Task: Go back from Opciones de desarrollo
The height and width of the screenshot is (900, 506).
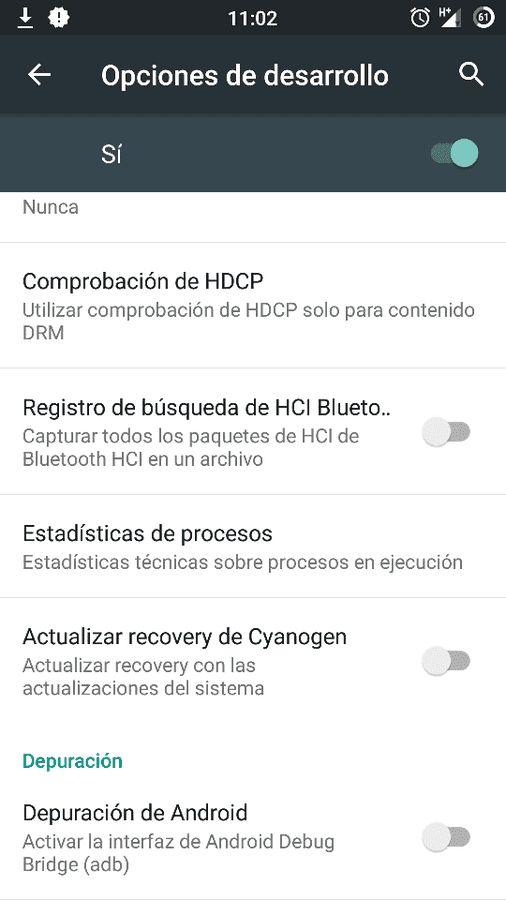Action: click(x=39, y=75)
